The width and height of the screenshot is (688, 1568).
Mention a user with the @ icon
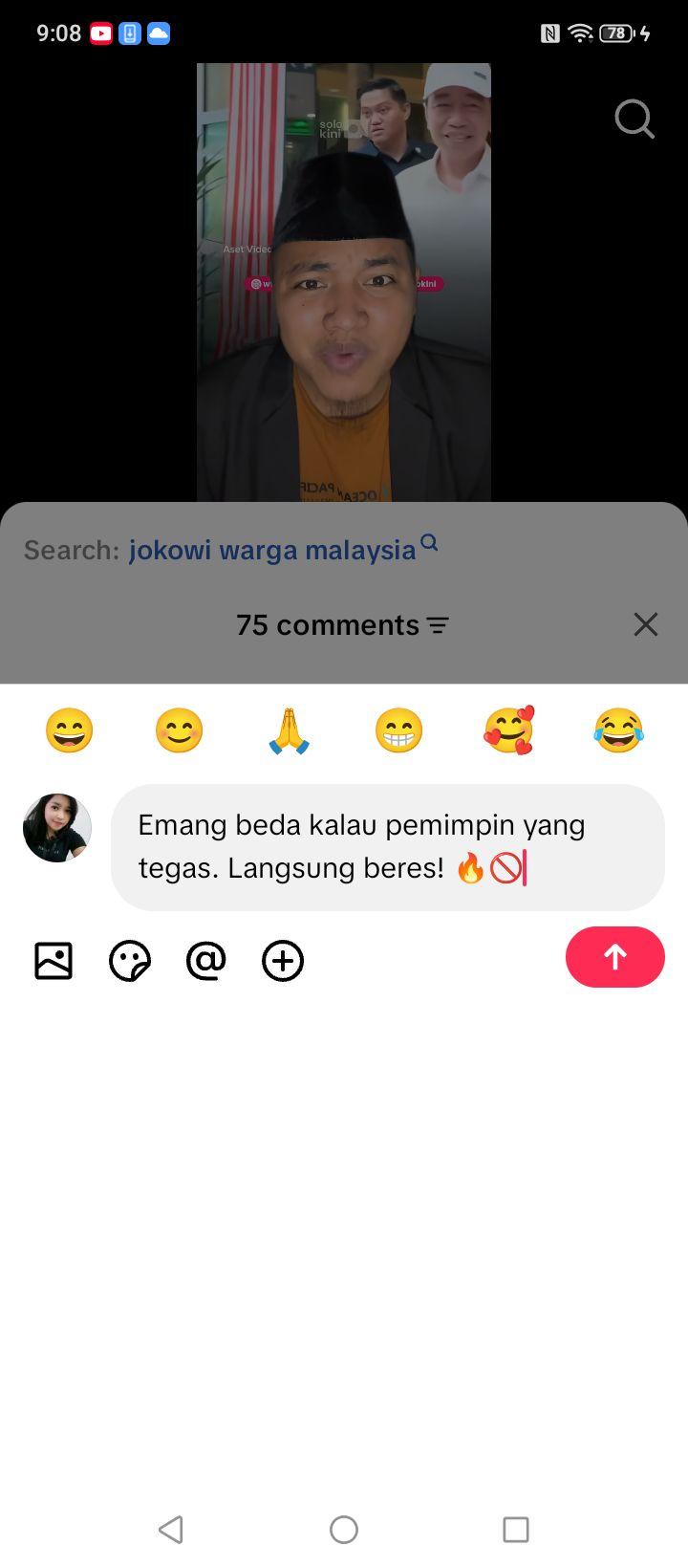point(206,961)
